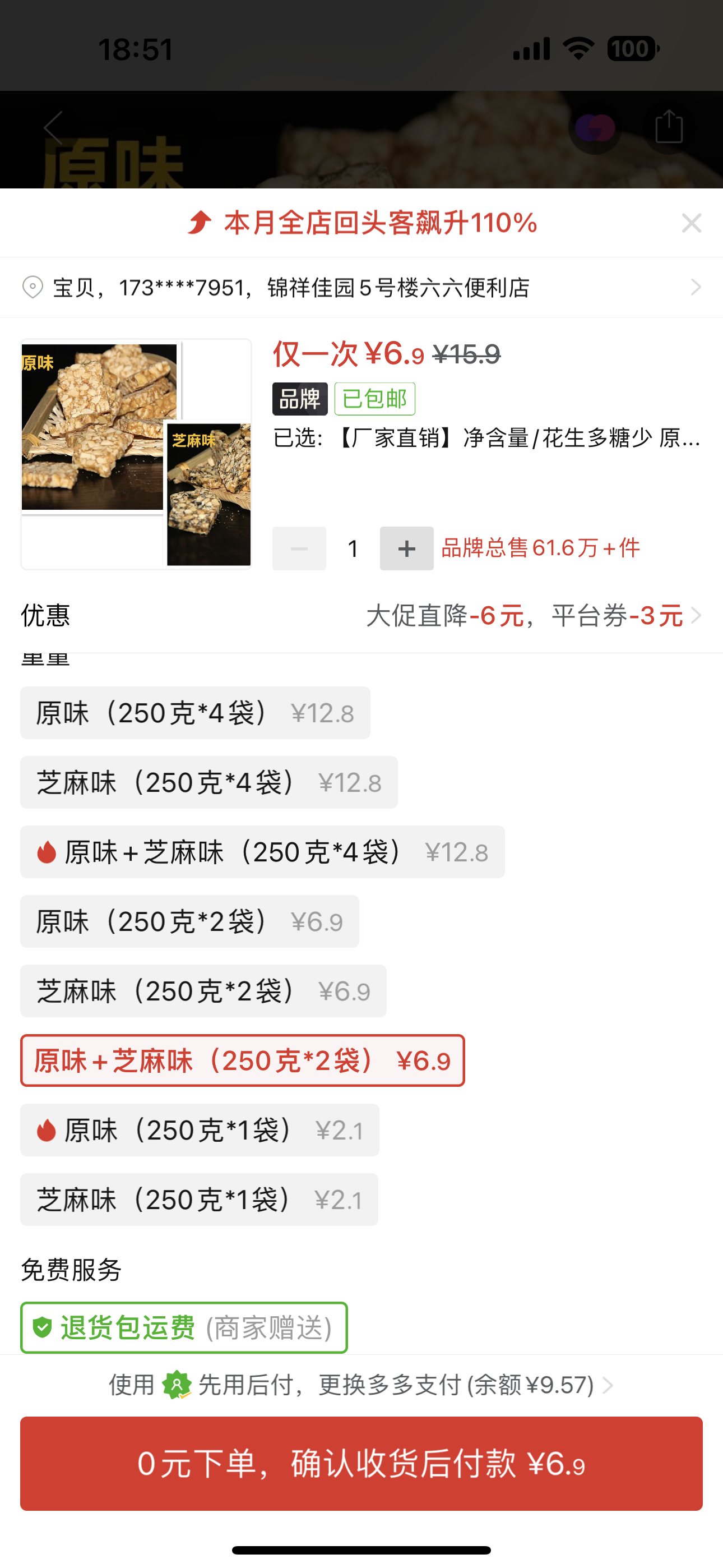The image size is (723, 1568).
Task: Share this product via the share icon
Action: pyautogui.click(x=668, y=128)
